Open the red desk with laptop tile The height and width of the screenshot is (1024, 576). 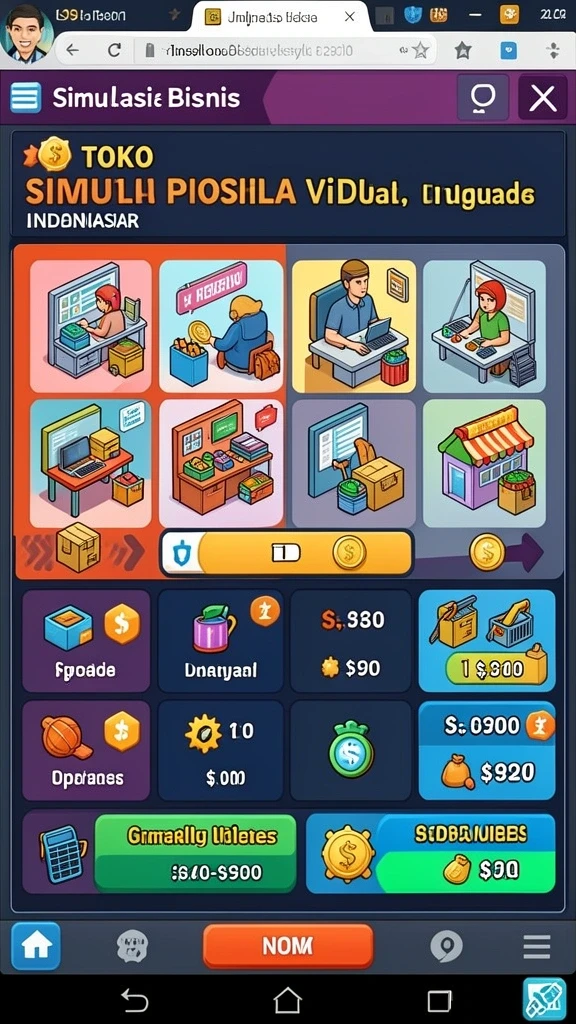pos(91,462)
